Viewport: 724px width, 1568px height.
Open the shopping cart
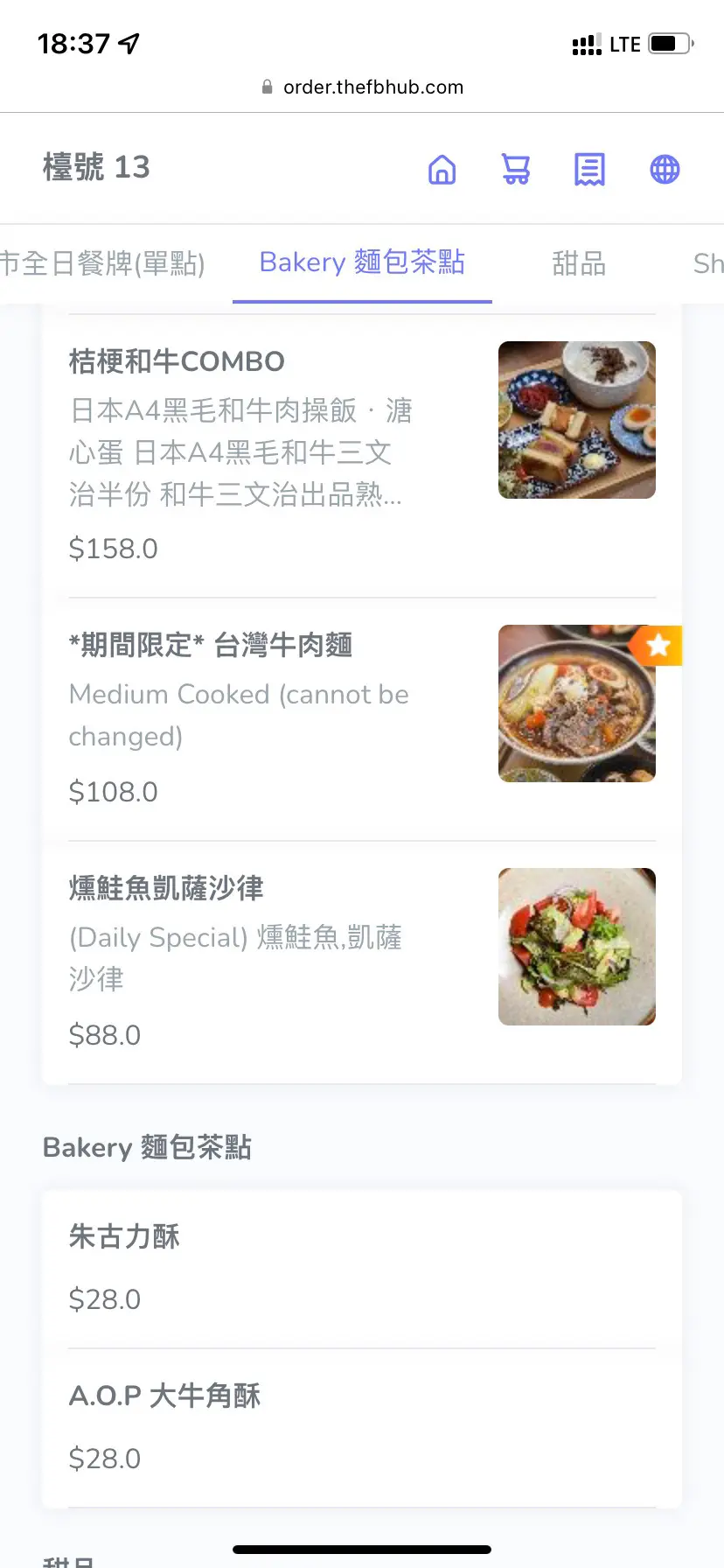pos(516,169)
